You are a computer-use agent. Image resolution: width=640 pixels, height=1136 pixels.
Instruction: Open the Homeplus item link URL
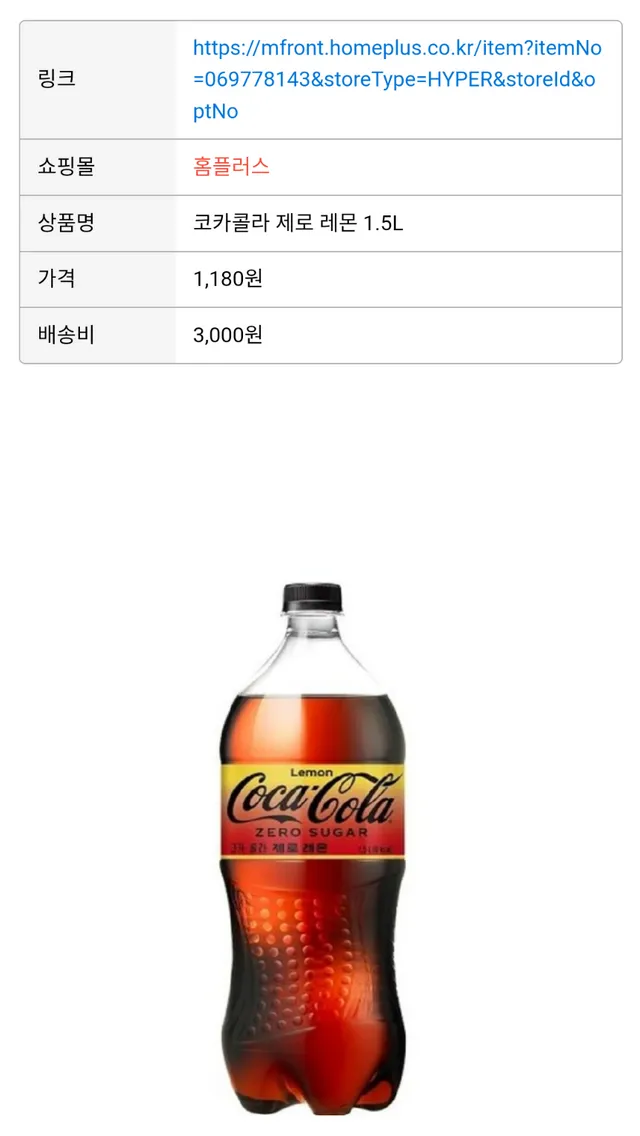(x=397, y=79)
